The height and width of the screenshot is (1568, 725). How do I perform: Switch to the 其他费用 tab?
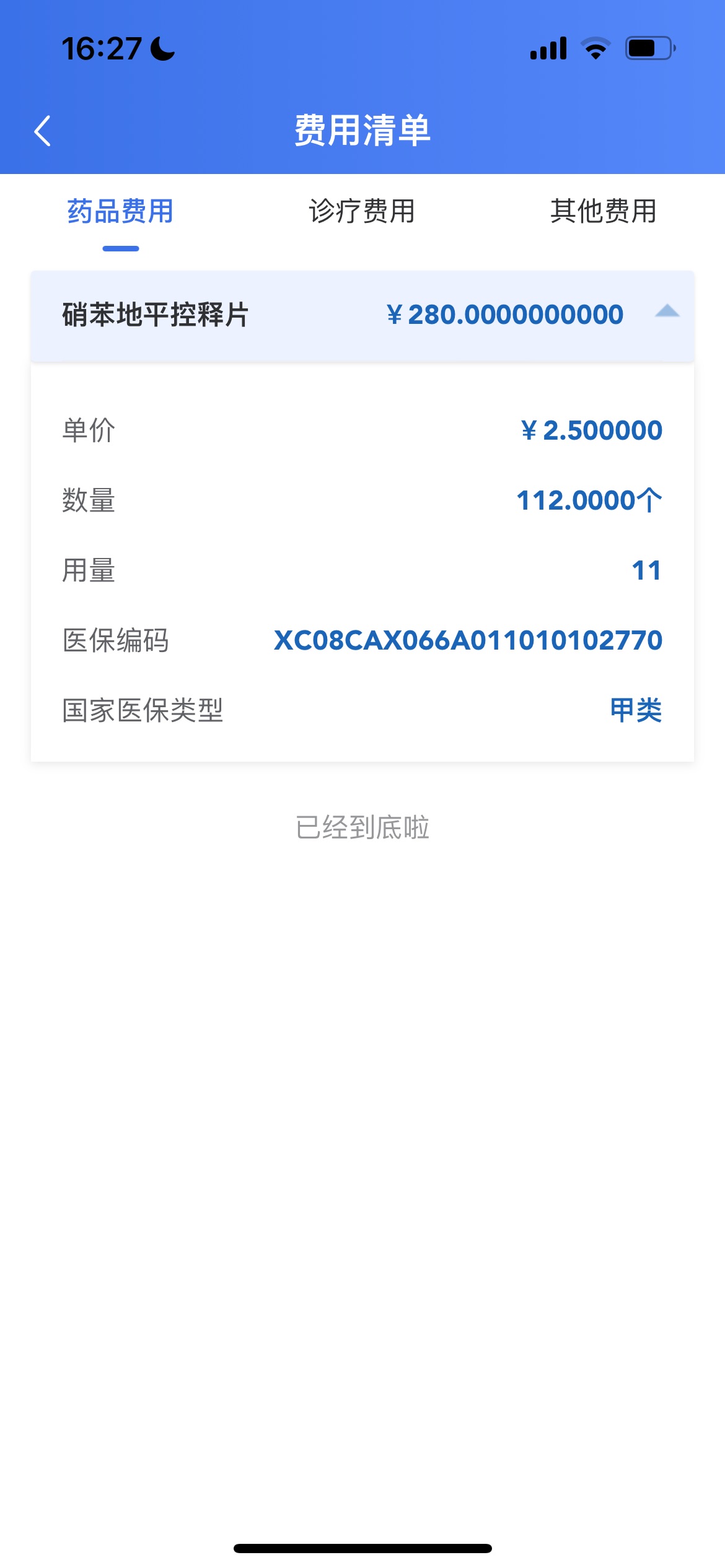tap(603, 211)
